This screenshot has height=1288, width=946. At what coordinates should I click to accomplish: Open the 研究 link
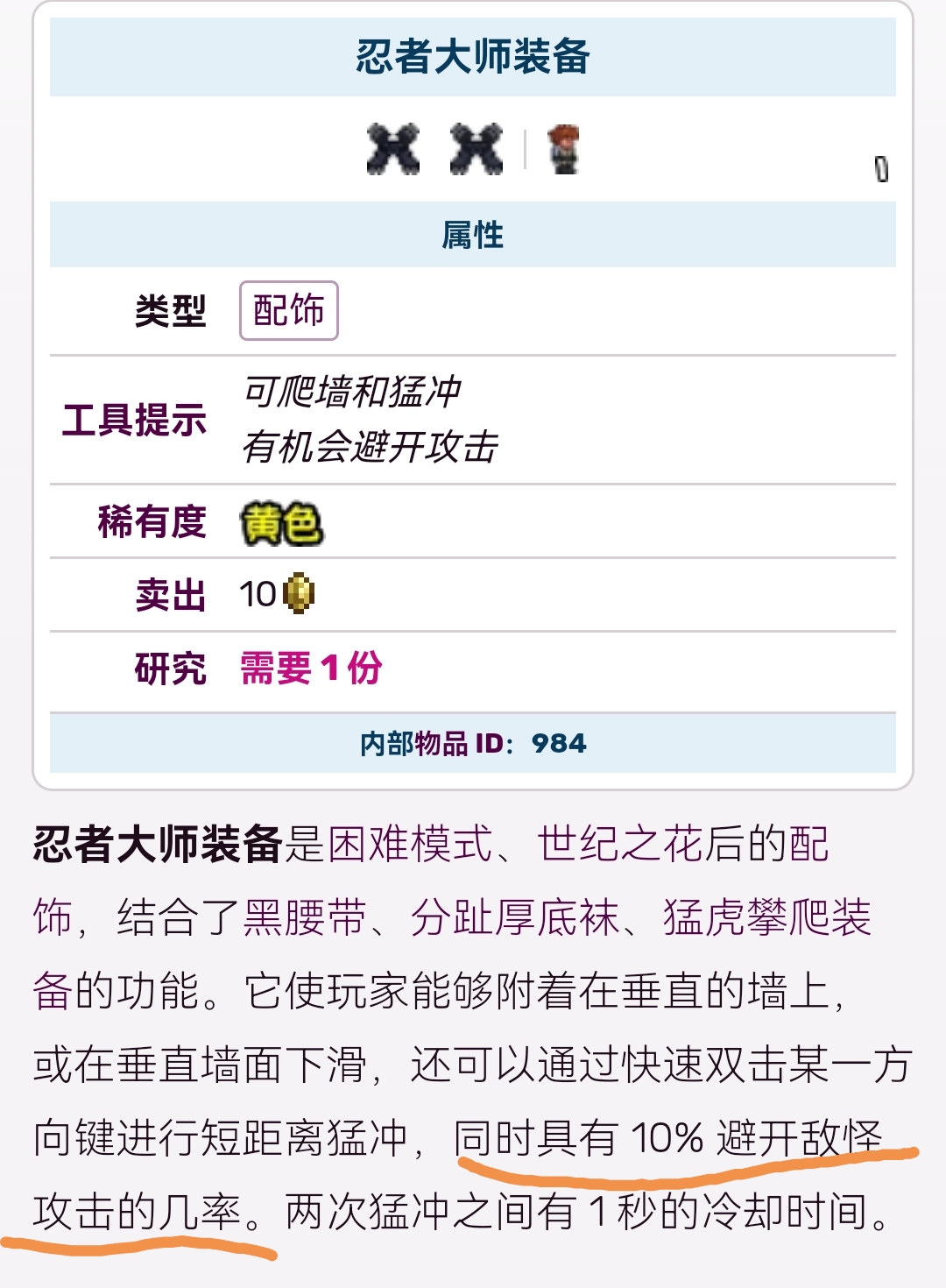[170, 669]
